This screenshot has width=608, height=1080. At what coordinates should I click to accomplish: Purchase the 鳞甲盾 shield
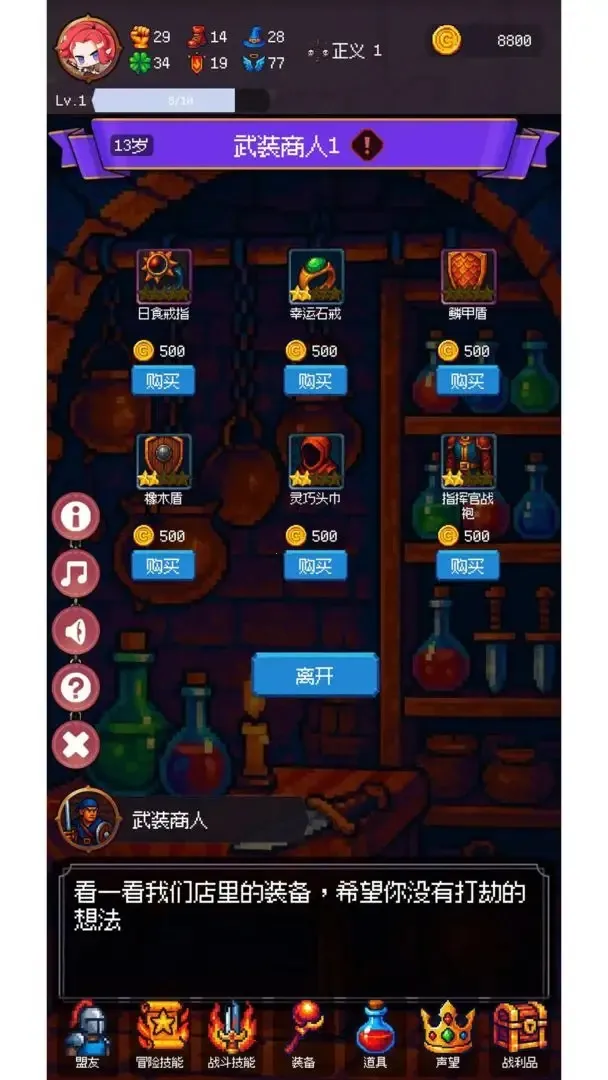(x=467, y=381)
